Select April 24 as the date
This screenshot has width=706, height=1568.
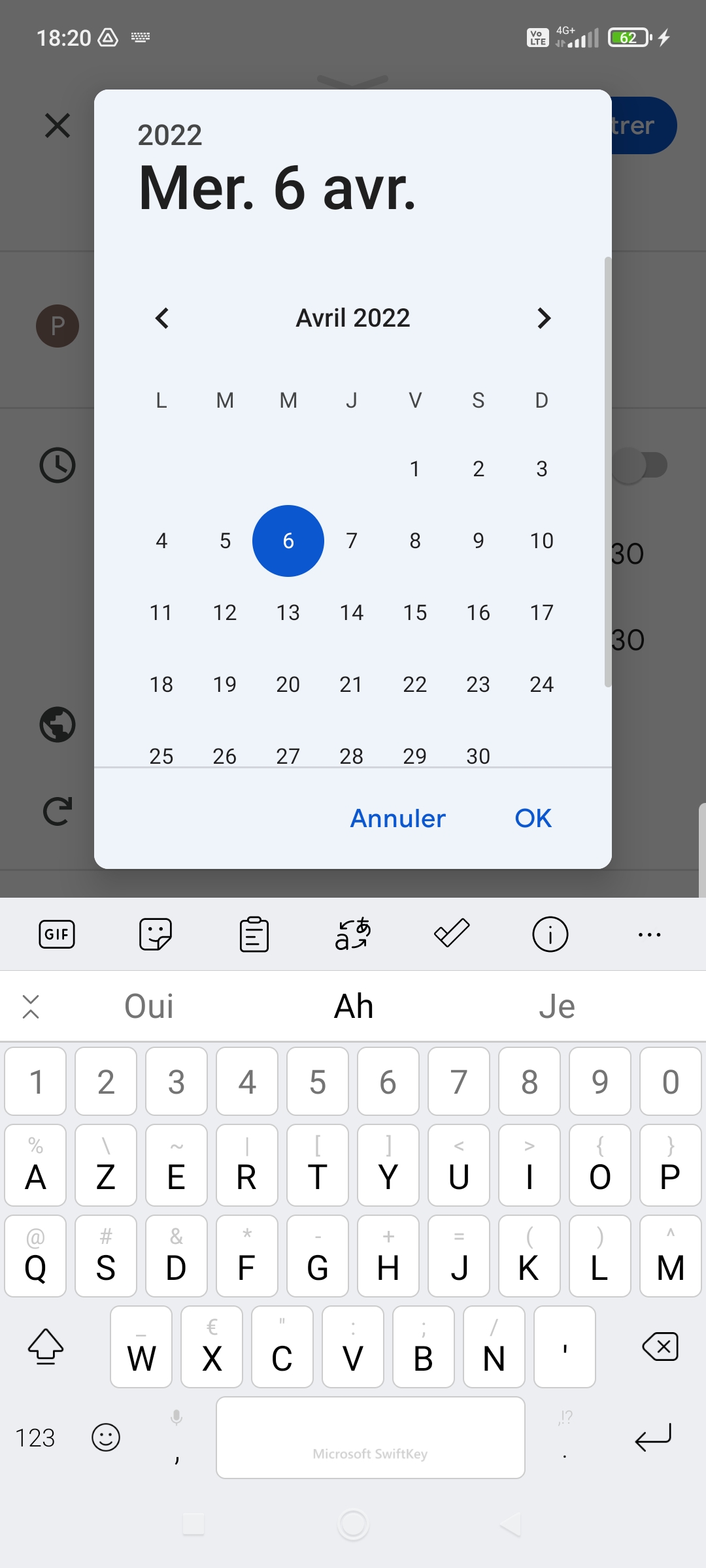(x=541, y=684)
